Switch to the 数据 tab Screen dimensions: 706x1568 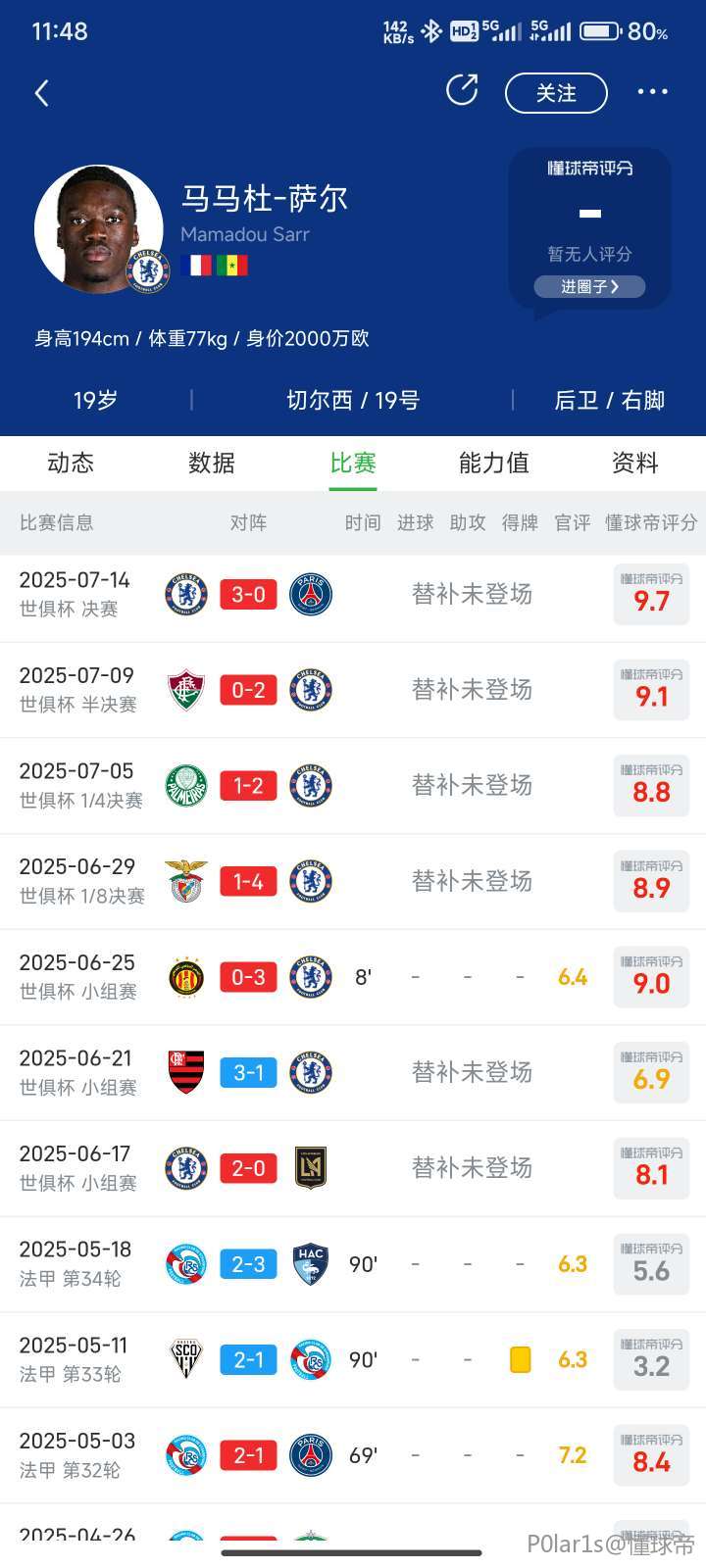coord(212,463)
